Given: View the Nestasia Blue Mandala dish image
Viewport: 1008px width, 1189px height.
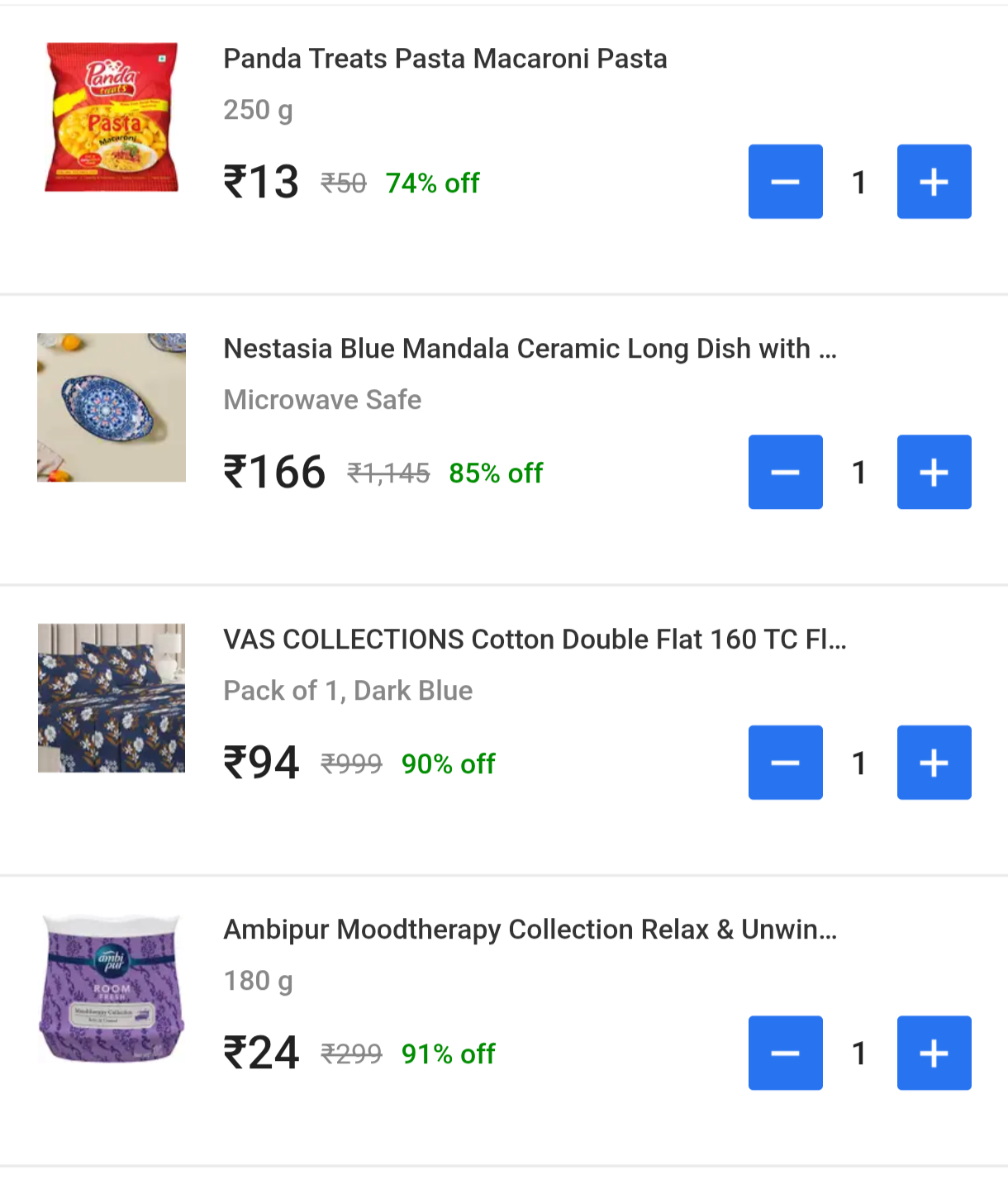Looking at the screenshot, I should coord(112,407).
